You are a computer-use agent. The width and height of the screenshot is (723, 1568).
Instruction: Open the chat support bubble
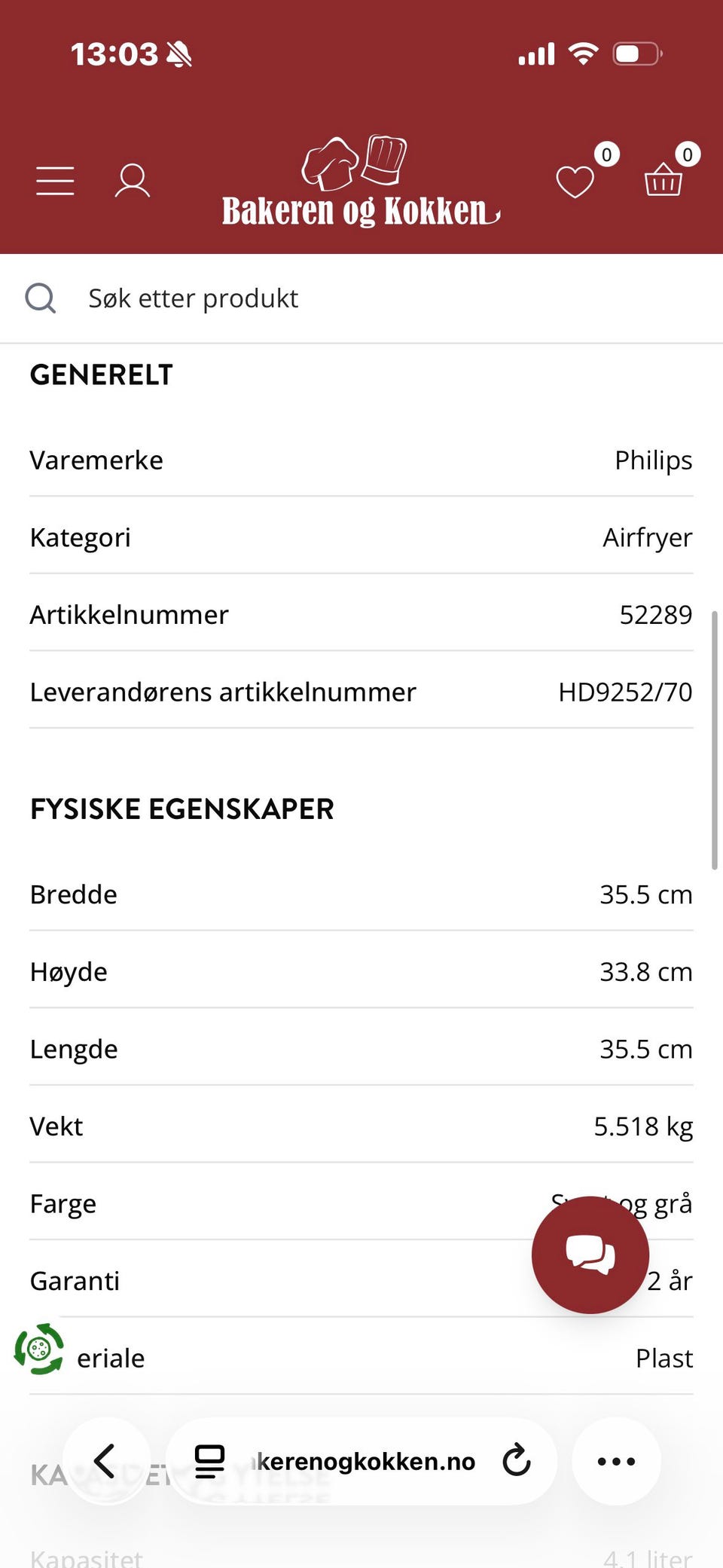[x=590, y=1254]
